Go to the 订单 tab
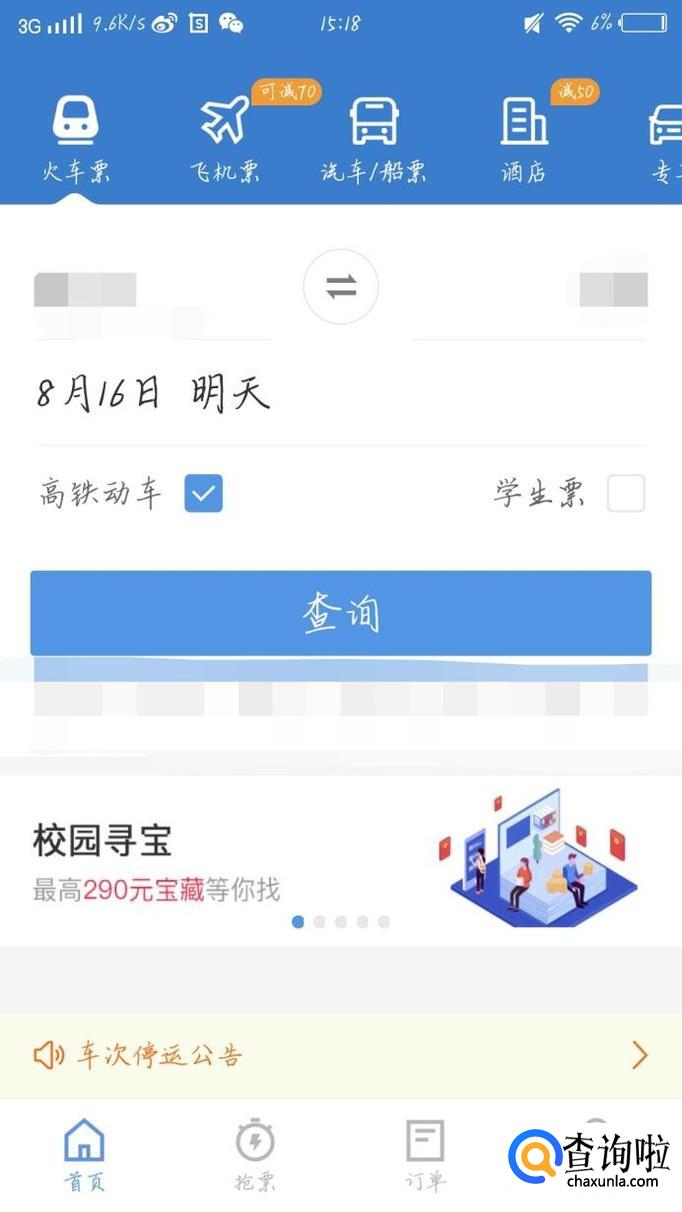Viewport: 682px width, 1212px height. [x=425, y=1155]
